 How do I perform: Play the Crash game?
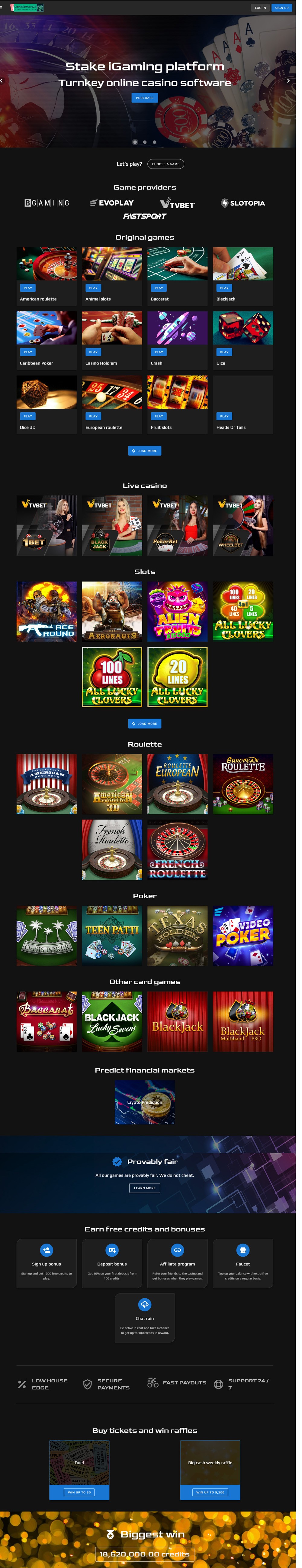[162, 360]
